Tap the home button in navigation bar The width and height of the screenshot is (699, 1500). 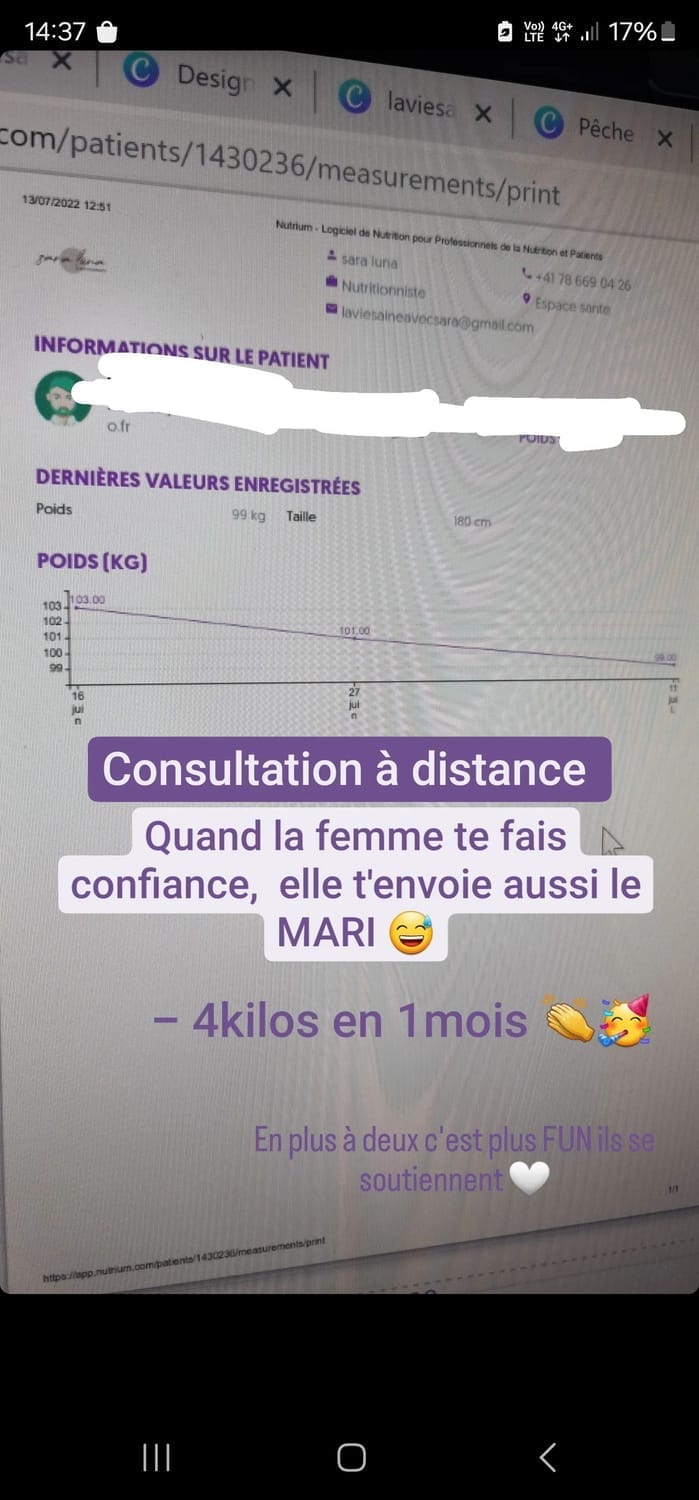(351, 1457)
